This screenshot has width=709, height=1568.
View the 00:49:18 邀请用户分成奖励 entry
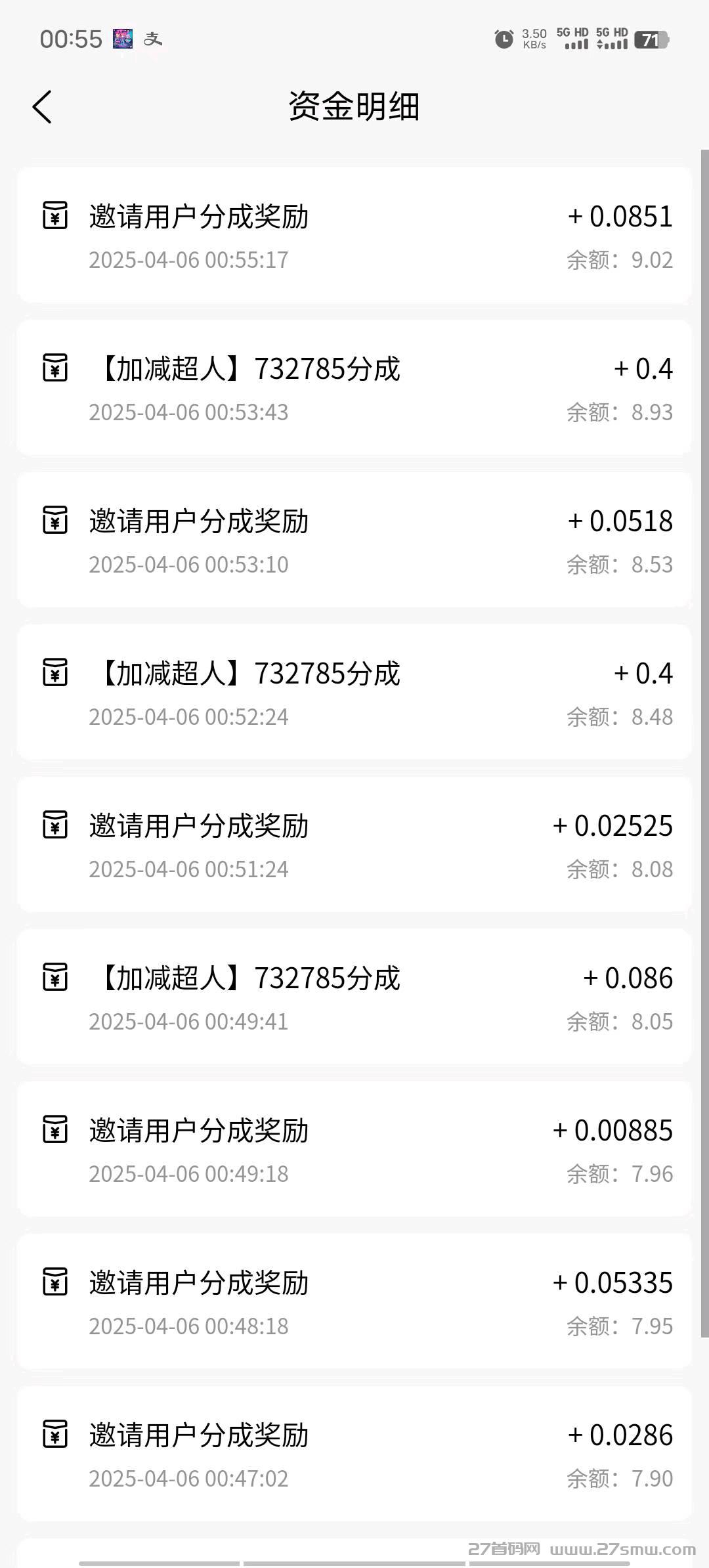click(354, 1149)
